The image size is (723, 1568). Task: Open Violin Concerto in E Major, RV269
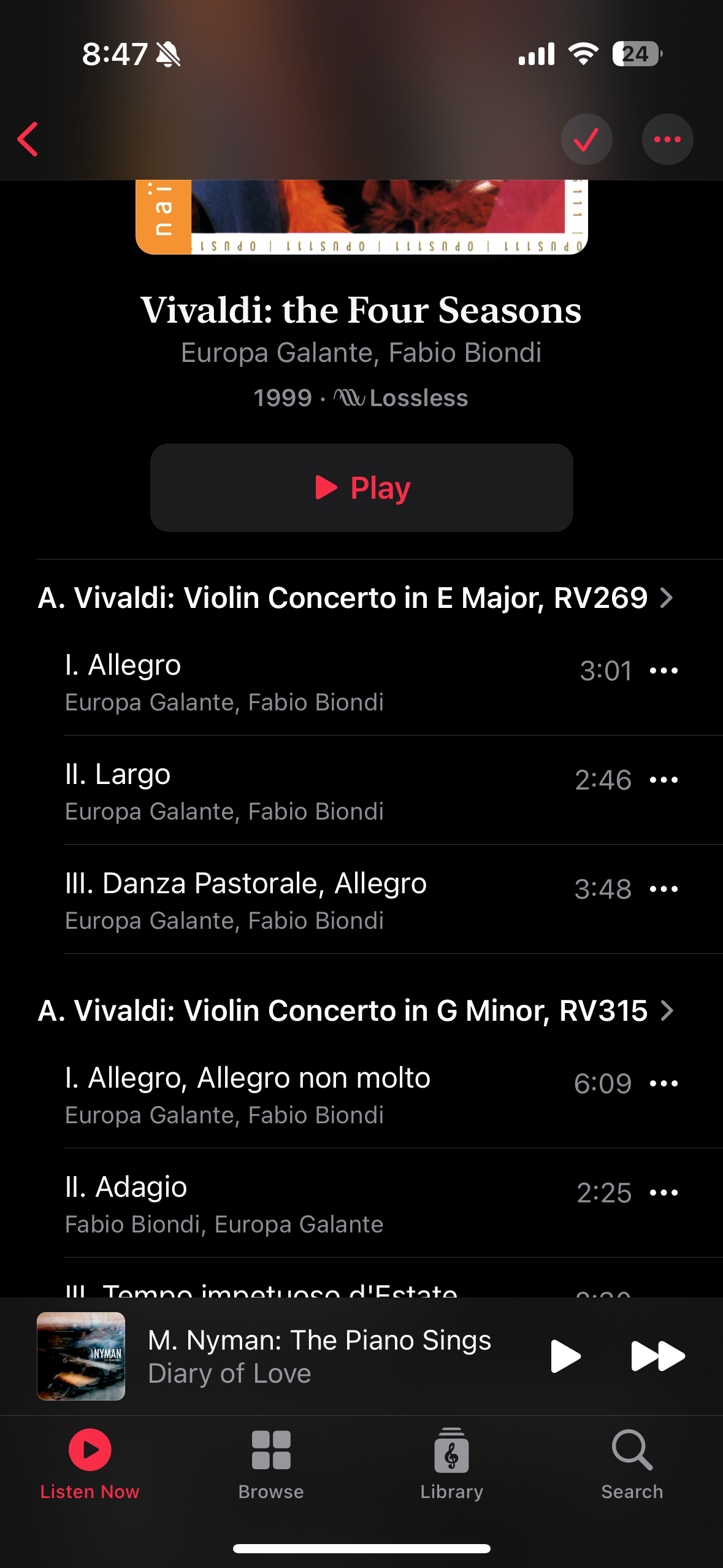click(x=356, y=598)
